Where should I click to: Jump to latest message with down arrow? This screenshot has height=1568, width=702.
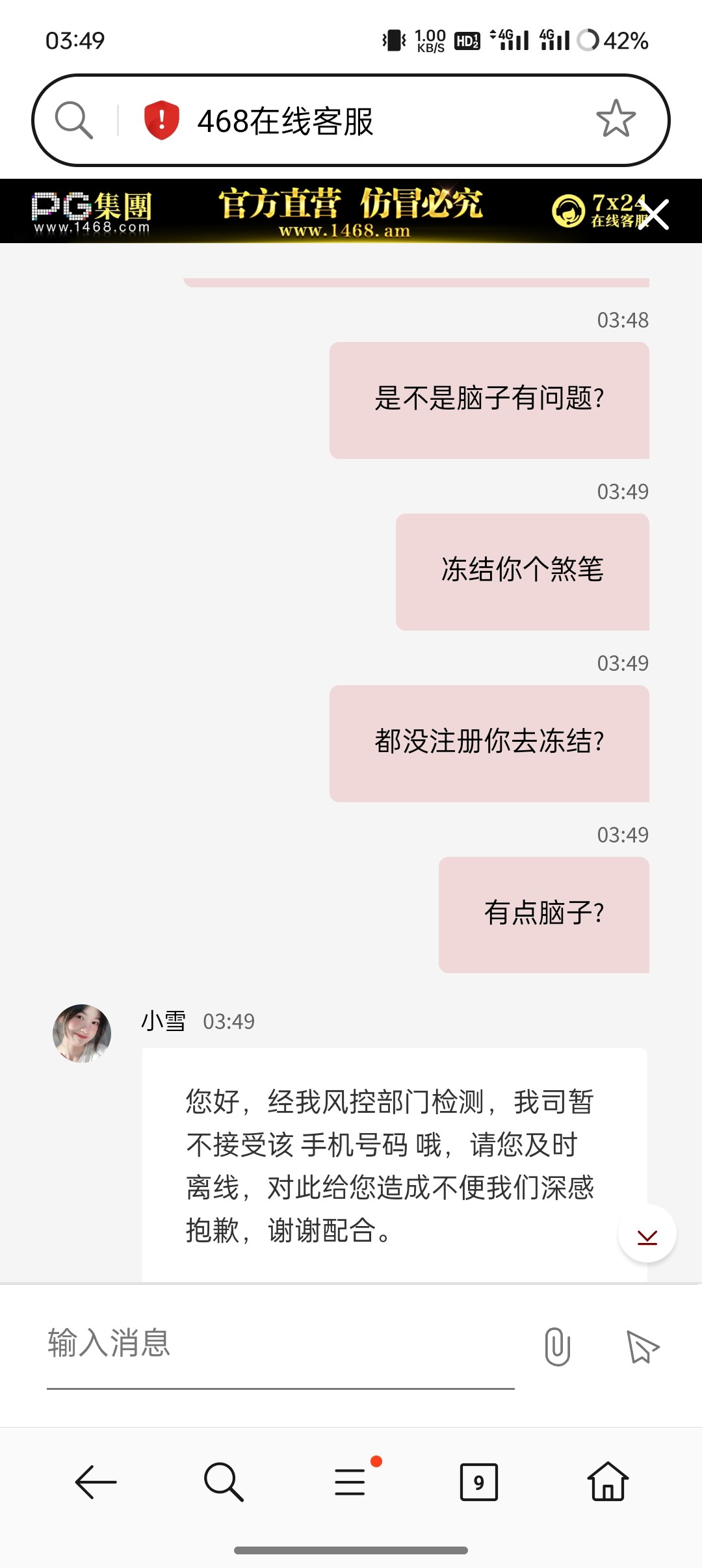click(647, 1234)
